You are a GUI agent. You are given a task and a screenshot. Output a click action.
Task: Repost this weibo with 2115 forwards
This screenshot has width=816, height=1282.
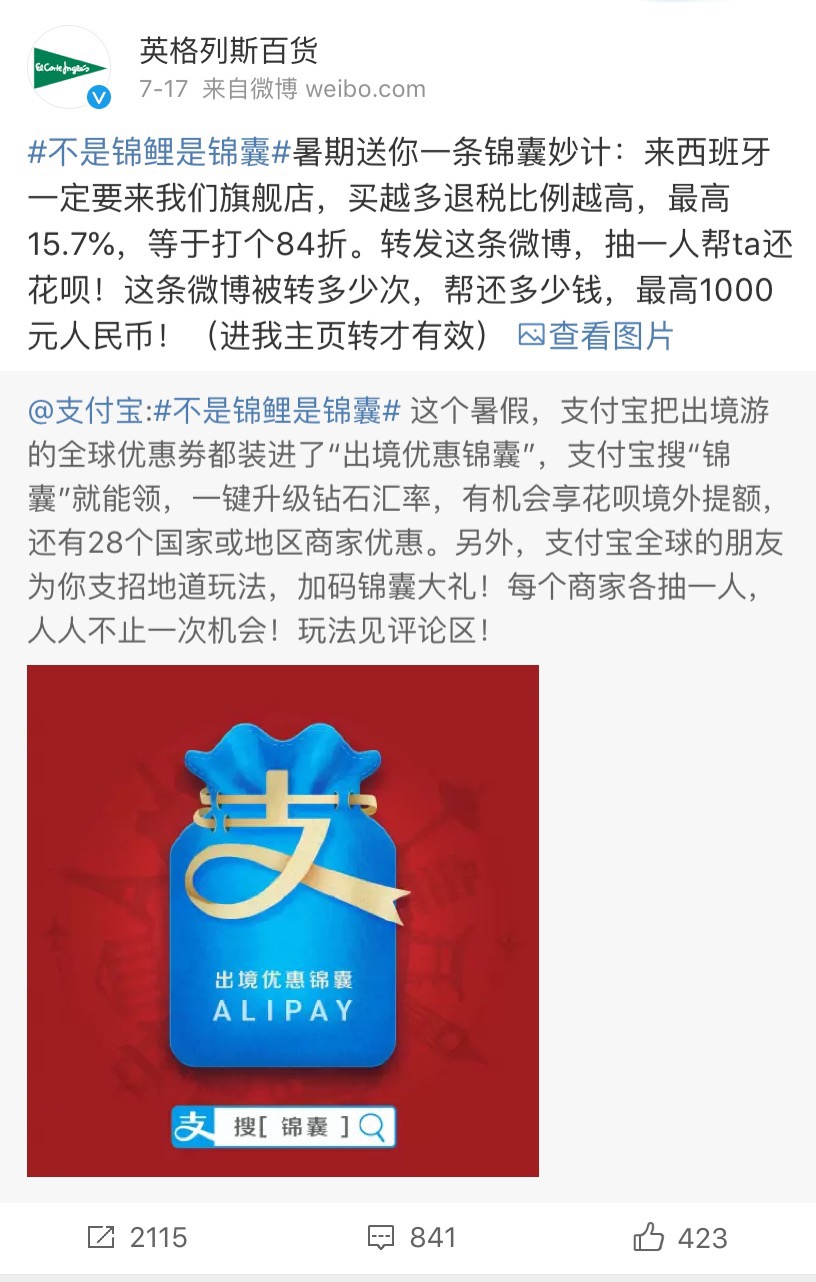coord(137,1238)
